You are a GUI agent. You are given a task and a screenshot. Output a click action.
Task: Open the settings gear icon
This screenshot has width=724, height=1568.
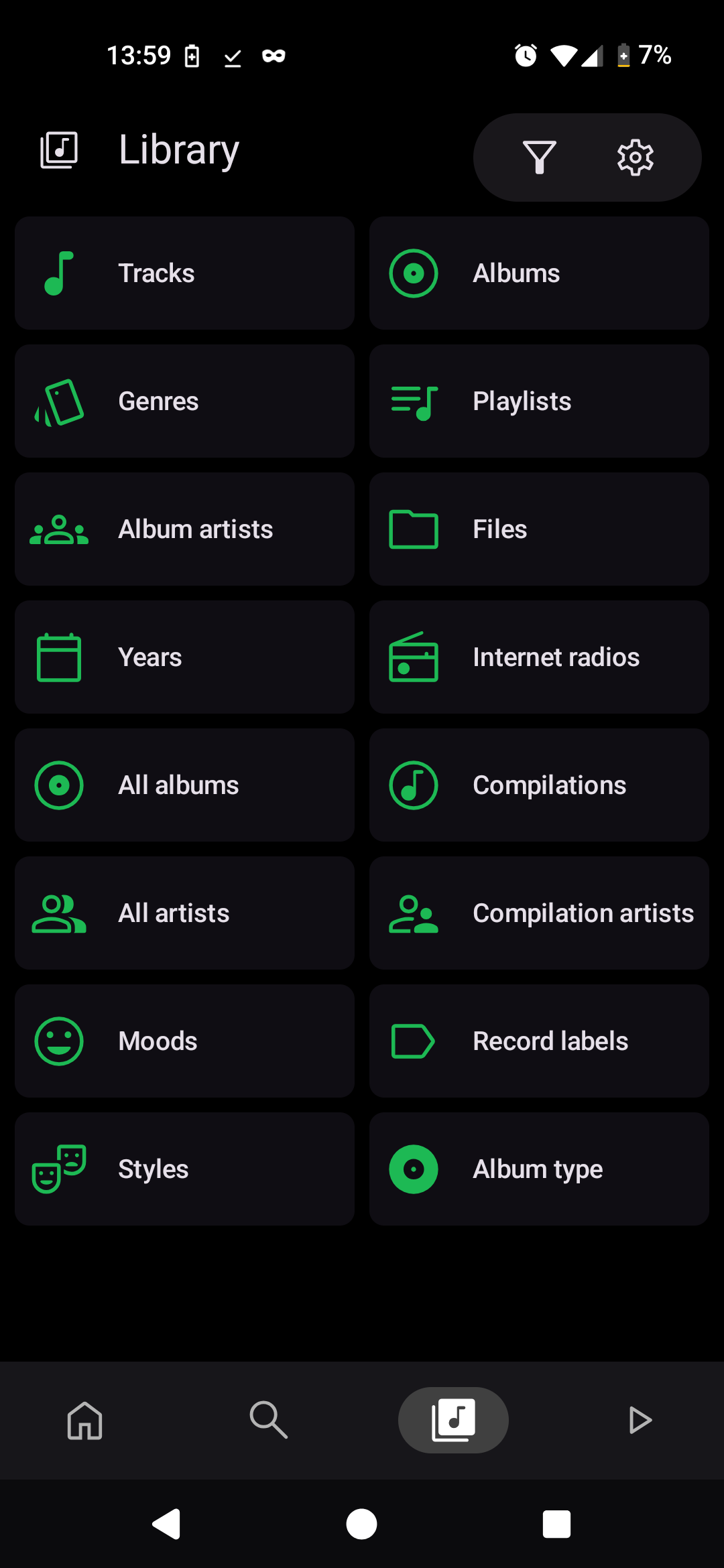(x=635, y=157)
